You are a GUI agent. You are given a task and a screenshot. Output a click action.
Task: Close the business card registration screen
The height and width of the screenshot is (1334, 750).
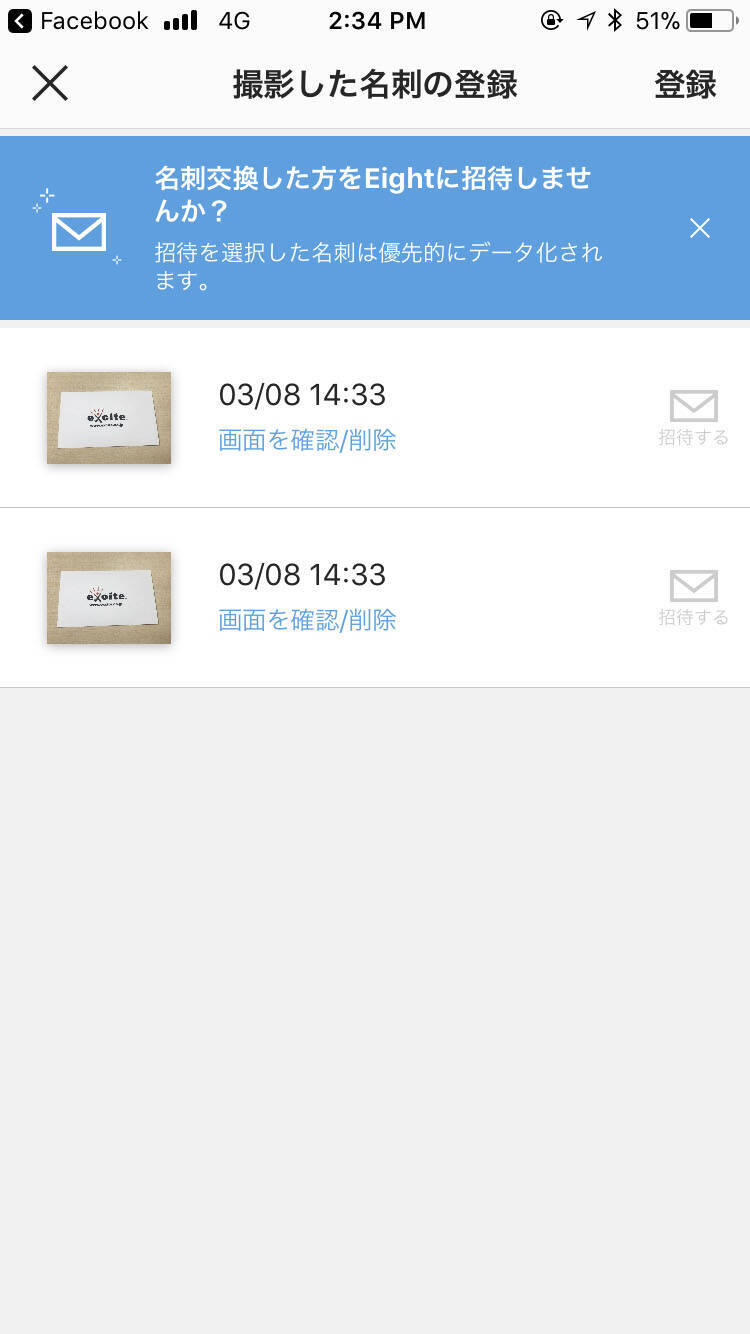tap(49, 84)
